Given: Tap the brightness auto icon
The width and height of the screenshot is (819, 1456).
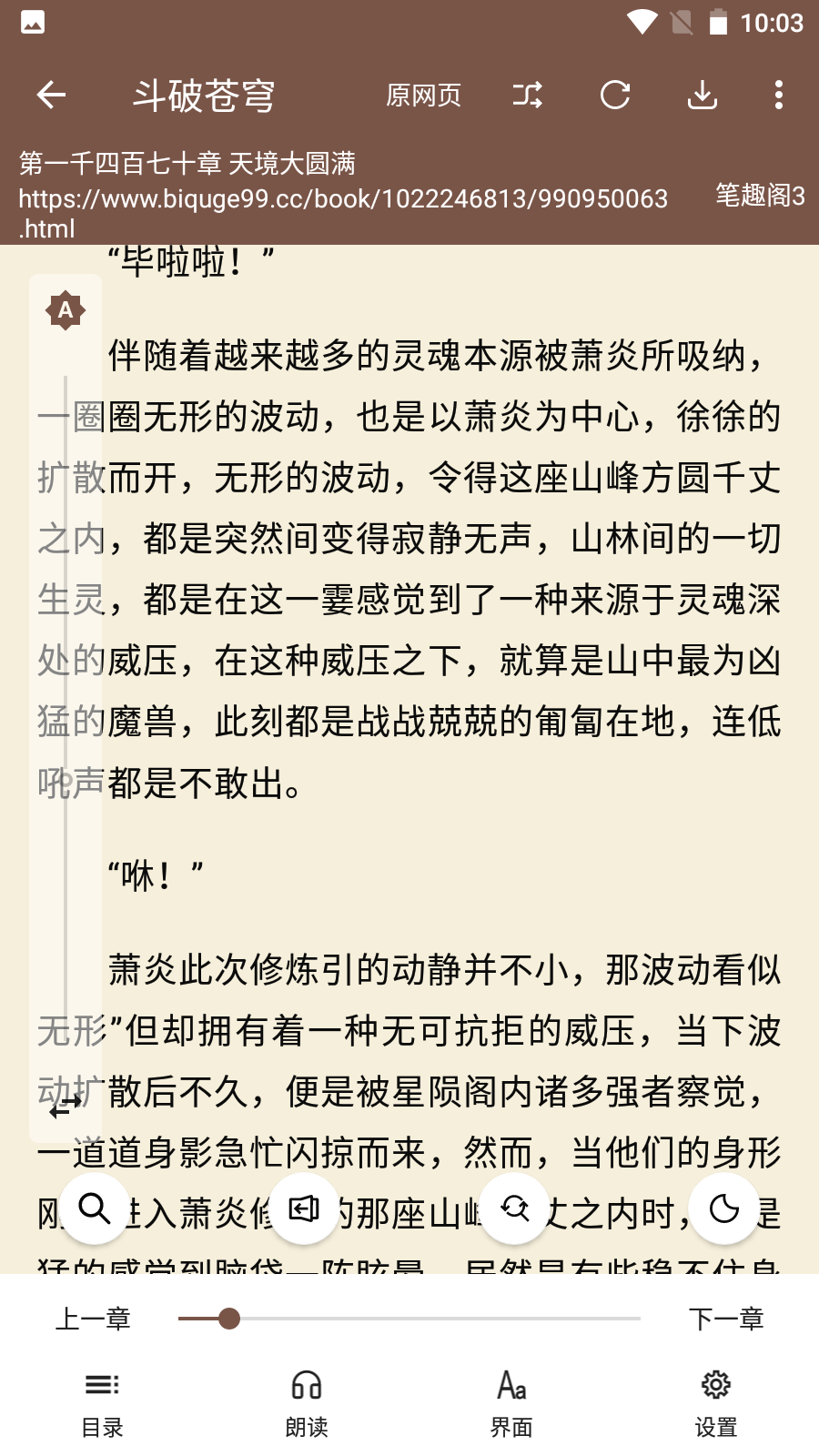Looking at the screenshot, I should click(x=66, y=311).
